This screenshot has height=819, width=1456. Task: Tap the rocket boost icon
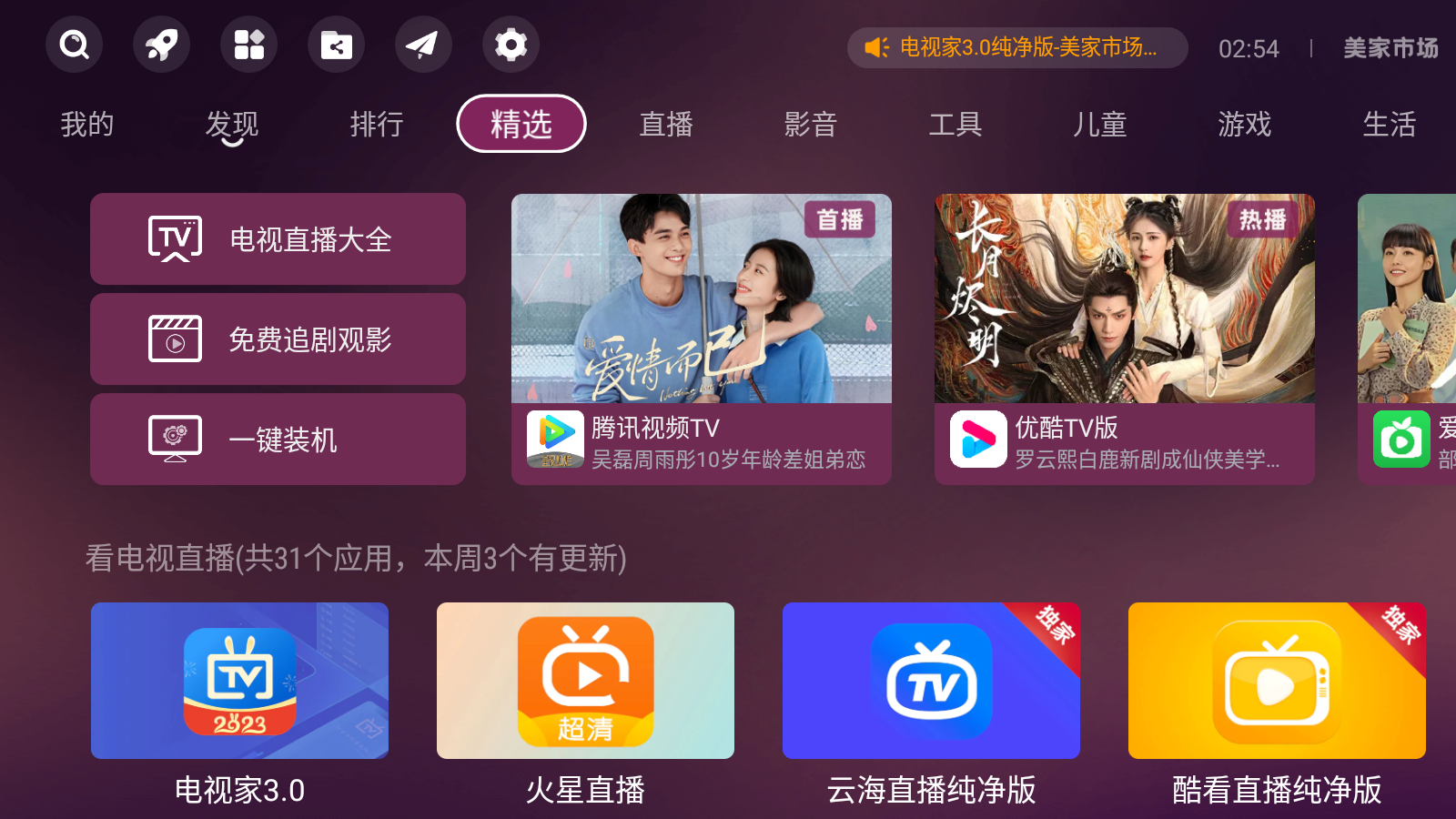pos(161,44)
